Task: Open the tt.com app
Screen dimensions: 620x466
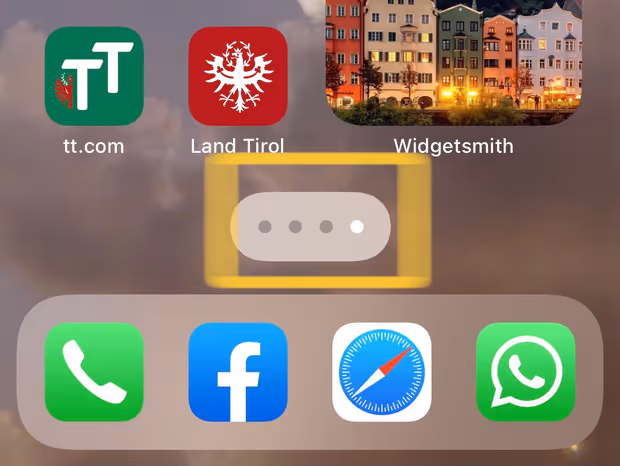Action: tap(94, 76)
